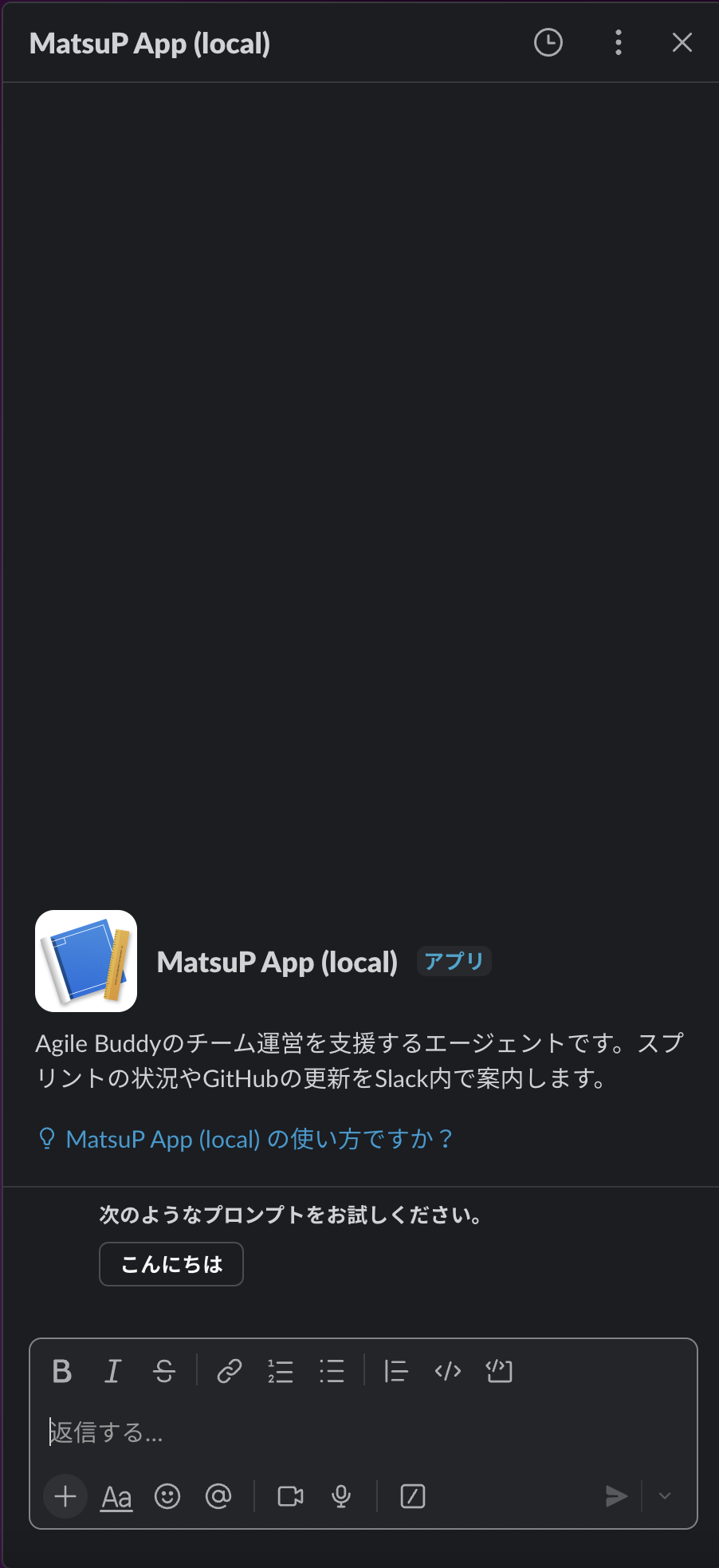This screenshot has width=719, height=1568.
Task: Open the emoji picker
Action: [x=167, y=1496]
